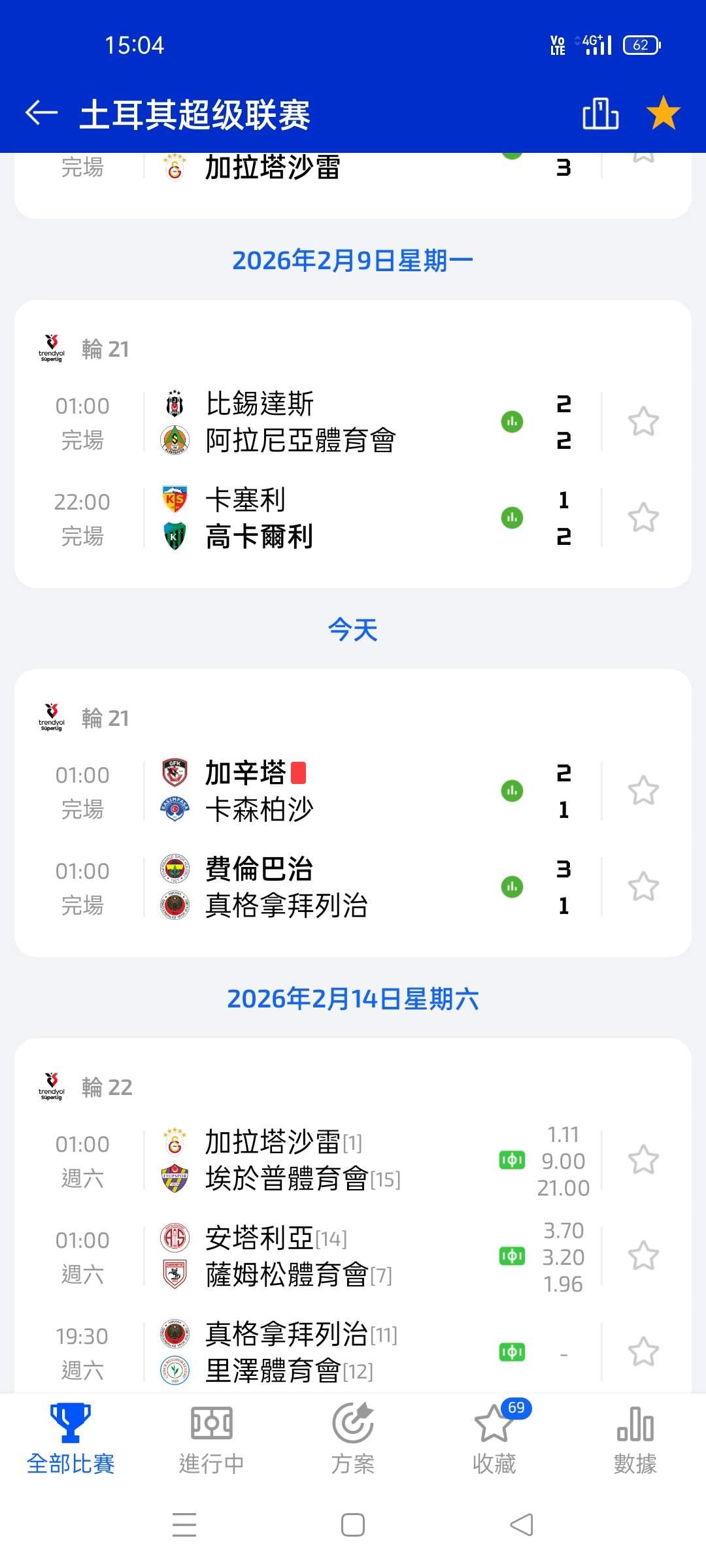Open the league standings icon
Image resolution: width=706 pixels, height=1568 pixels.
pos(600,114)
